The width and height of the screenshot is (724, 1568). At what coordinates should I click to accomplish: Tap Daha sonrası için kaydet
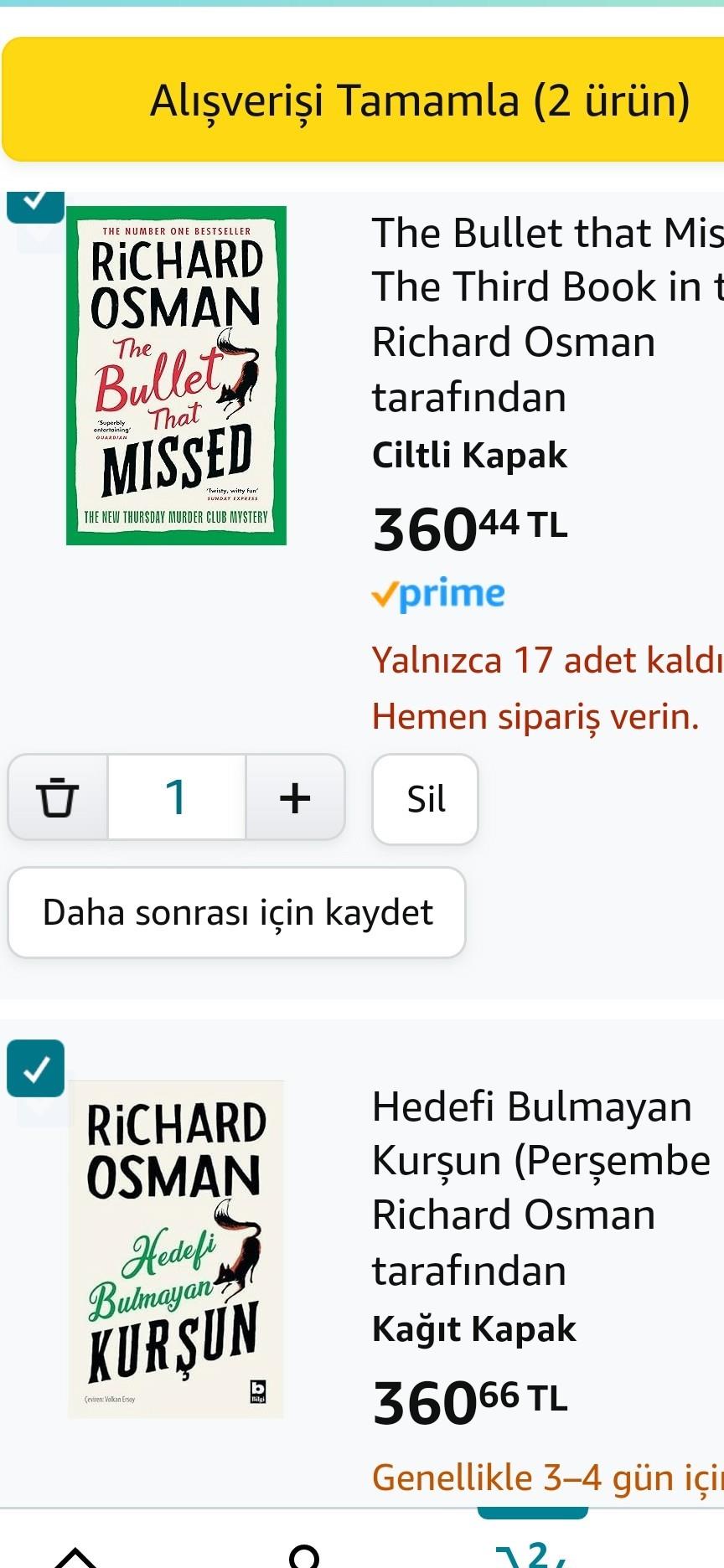click(x=236, y=912)
